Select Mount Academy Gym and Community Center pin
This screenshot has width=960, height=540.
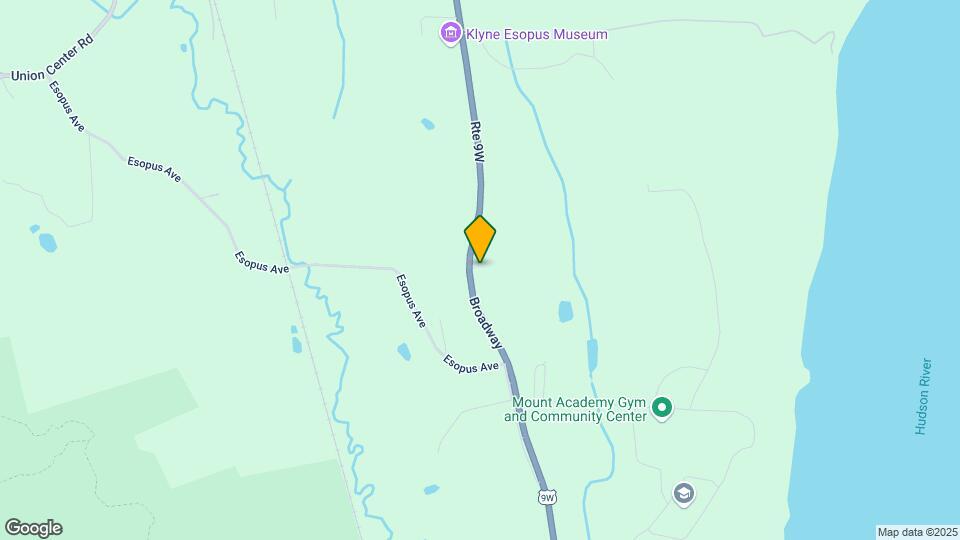tap(661, 407)
